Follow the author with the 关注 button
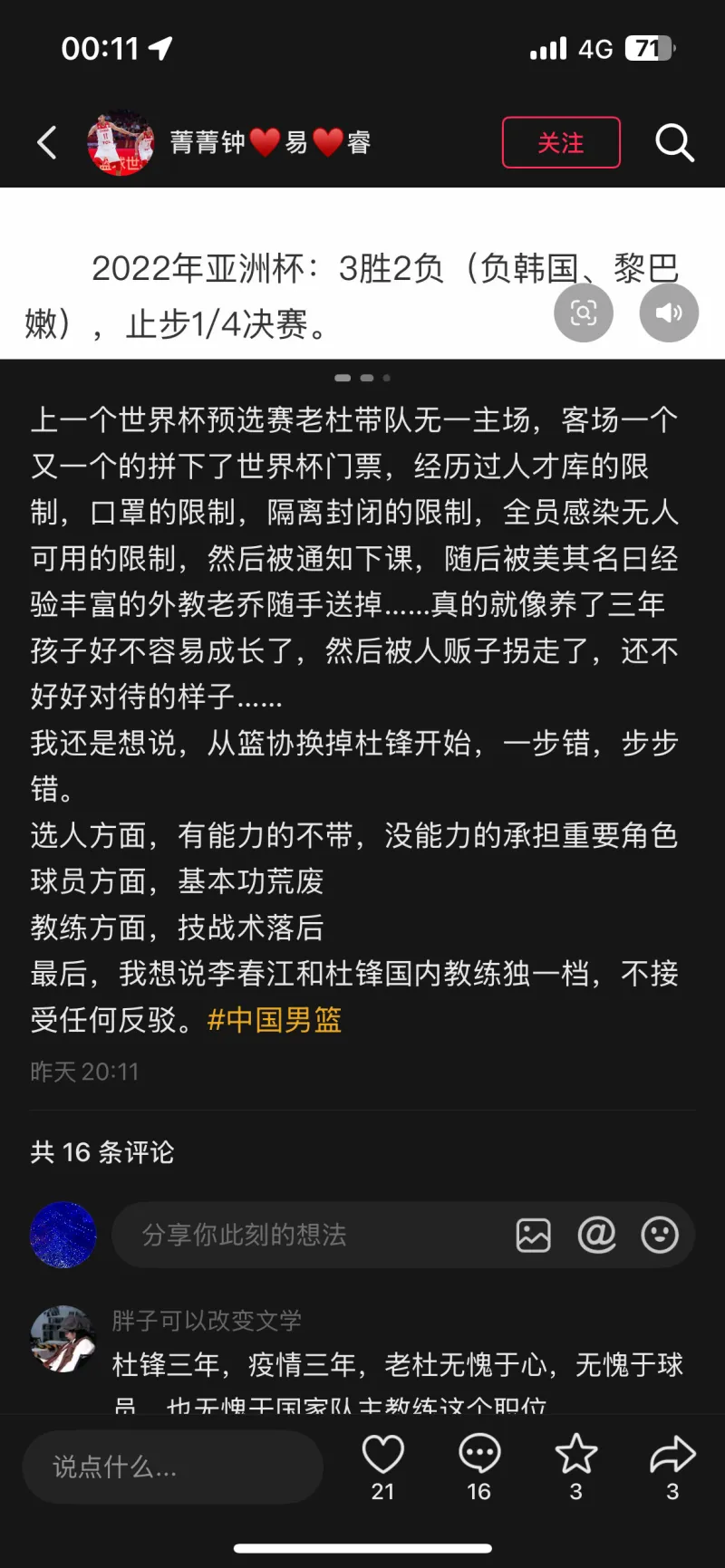This screenshot has width=725, height=1568. [x=561, y=143]
